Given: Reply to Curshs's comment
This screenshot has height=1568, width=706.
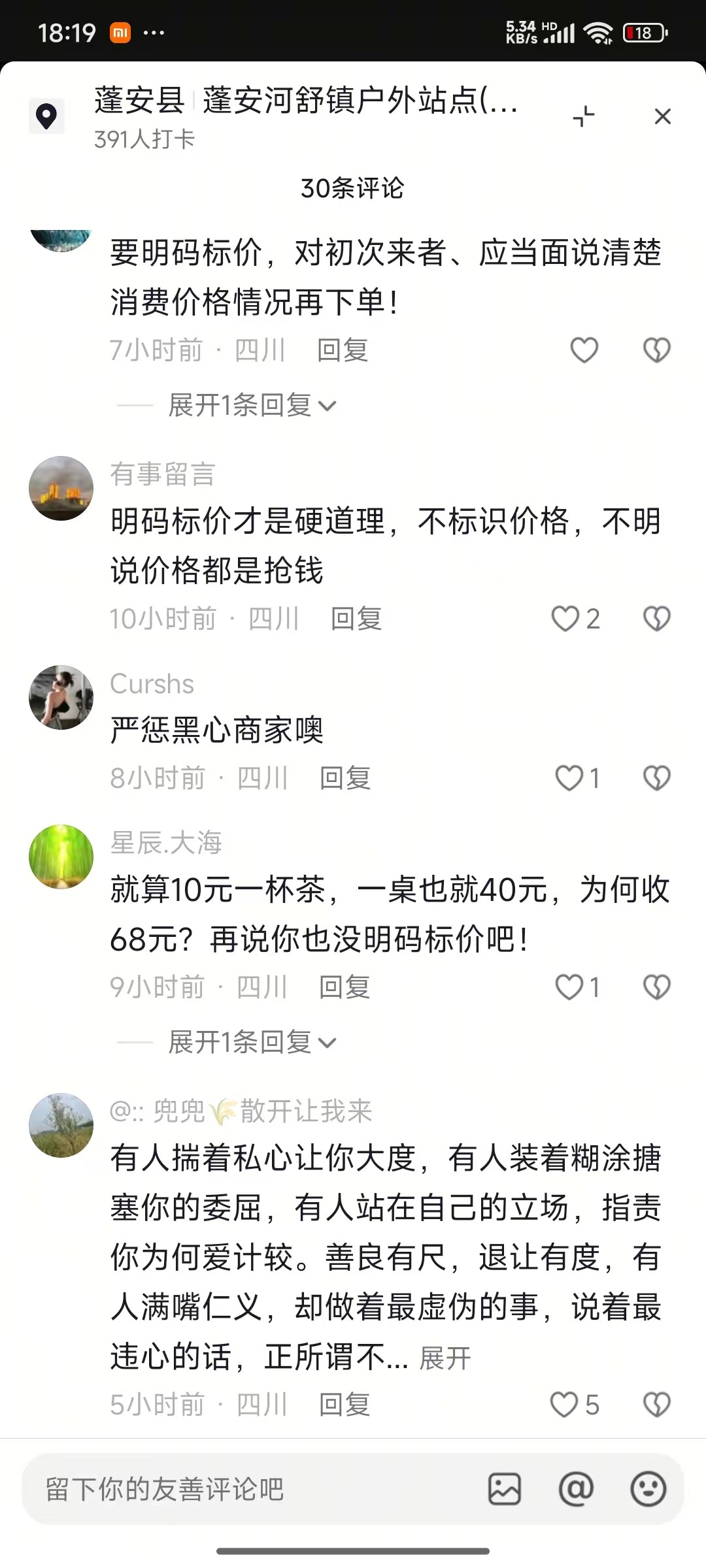Looking at the screenshot, I should pos(345,778).
